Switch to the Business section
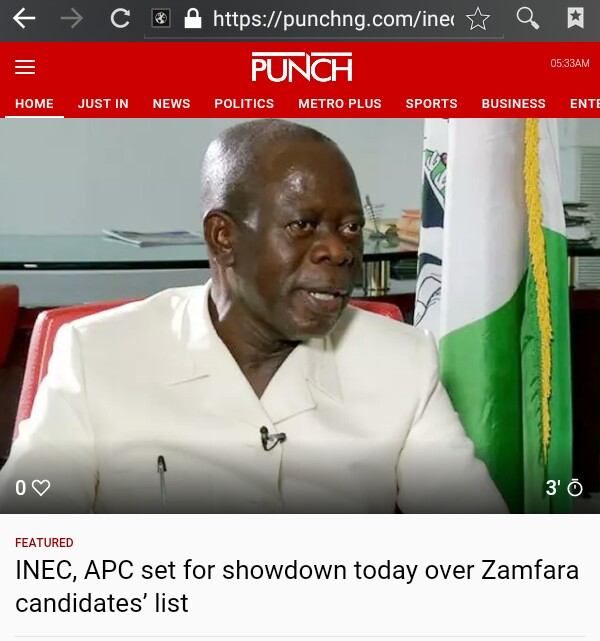The height and width of the screenshot is (641, 600). coord(513,104)
